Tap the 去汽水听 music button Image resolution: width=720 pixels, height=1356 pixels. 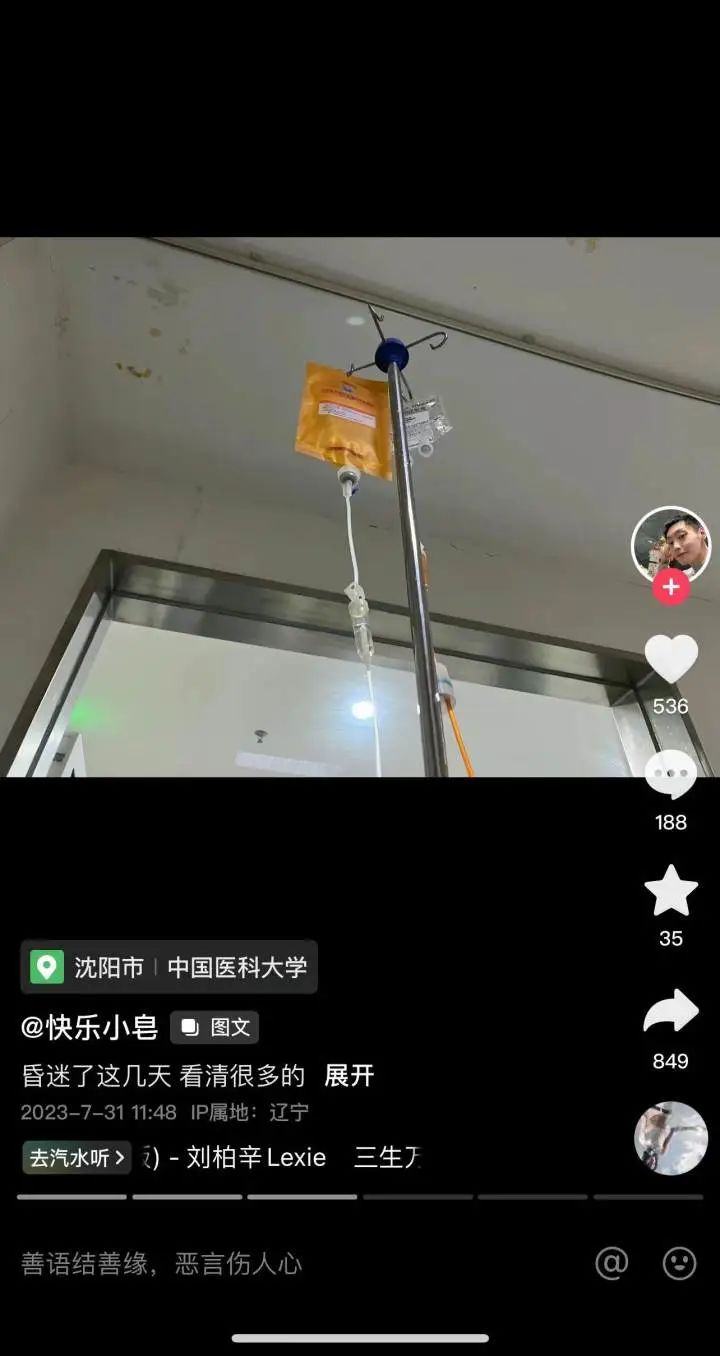[77, 1158]
